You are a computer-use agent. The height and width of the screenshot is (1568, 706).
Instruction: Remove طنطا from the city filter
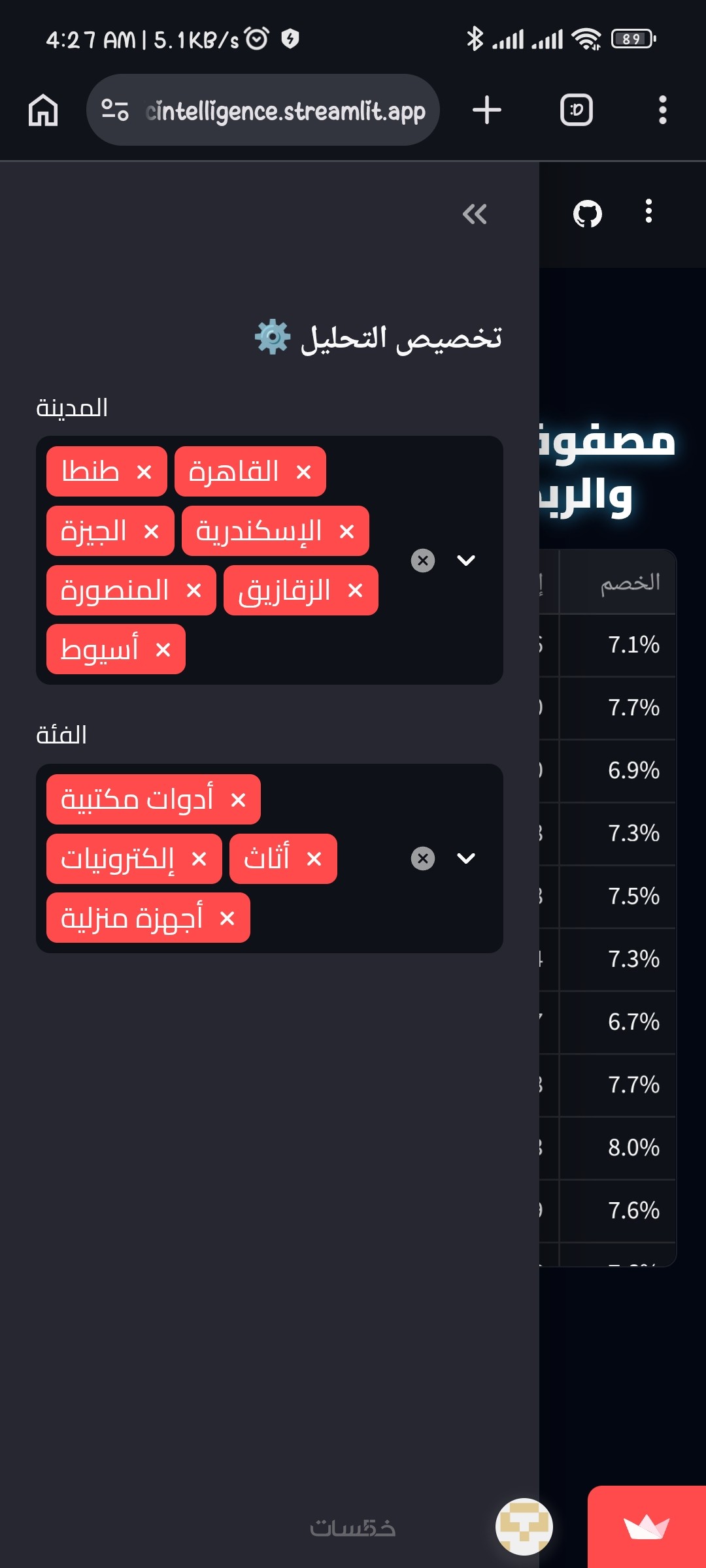pyautogui.click(x=144, y=472)
